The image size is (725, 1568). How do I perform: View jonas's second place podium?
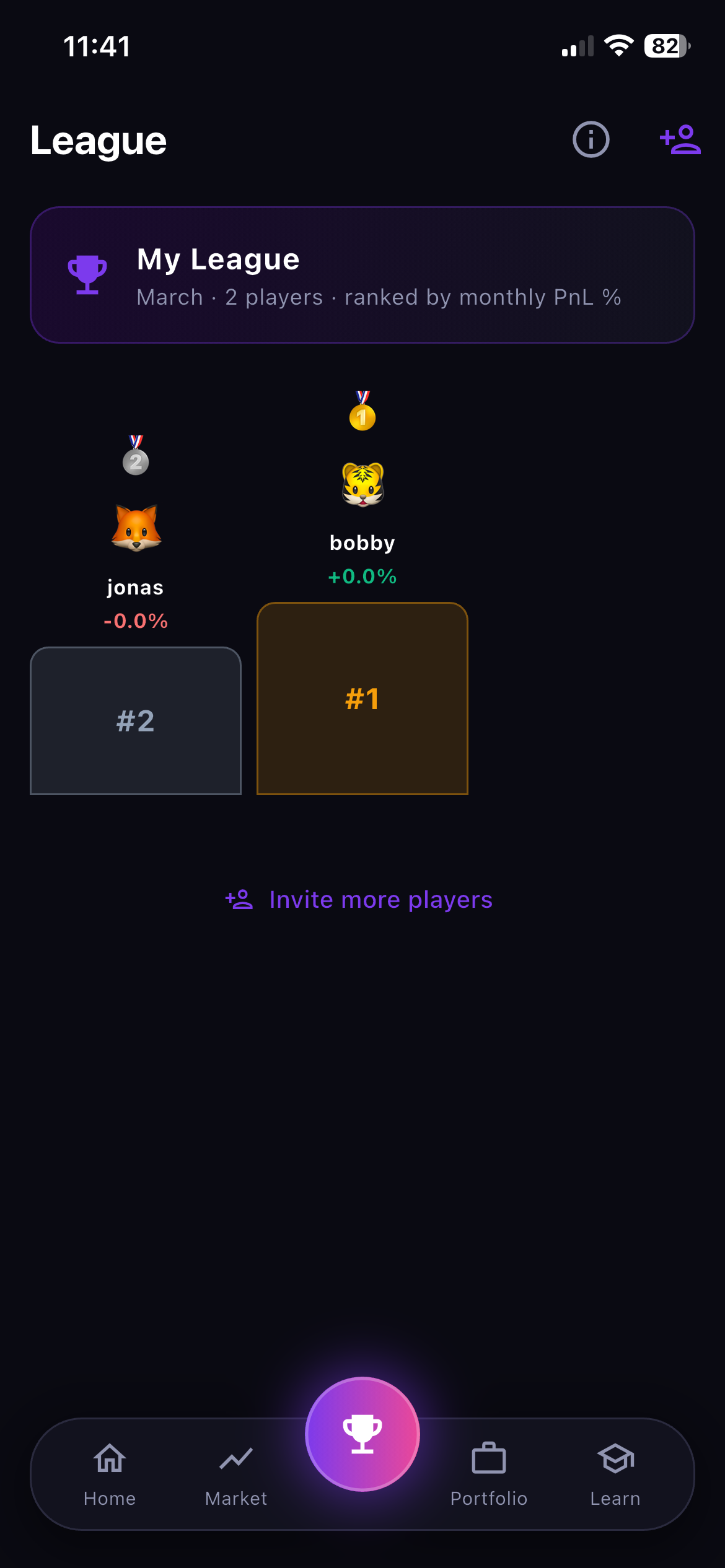(136, 721)
